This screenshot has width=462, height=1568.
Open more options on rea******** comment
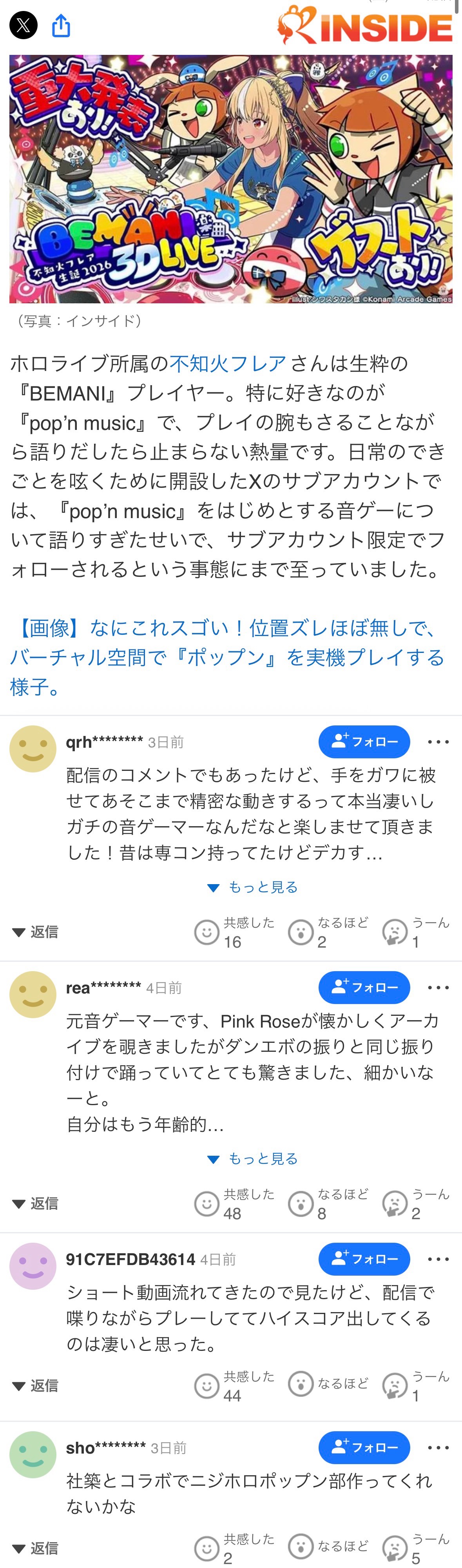click(438, 987)
